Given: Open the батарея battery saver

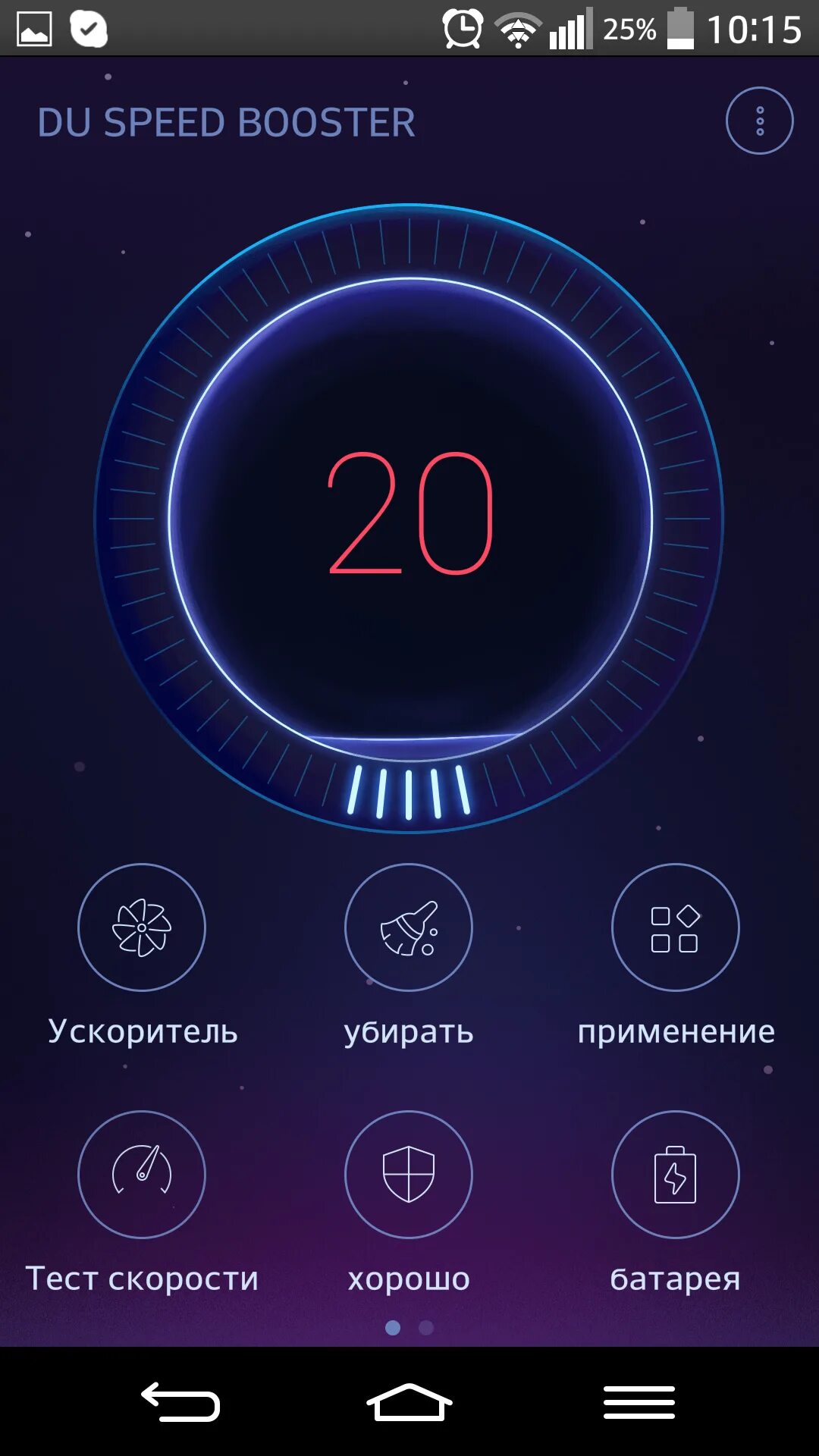Looking at the screenshot, I should [x=675, y=1175].
